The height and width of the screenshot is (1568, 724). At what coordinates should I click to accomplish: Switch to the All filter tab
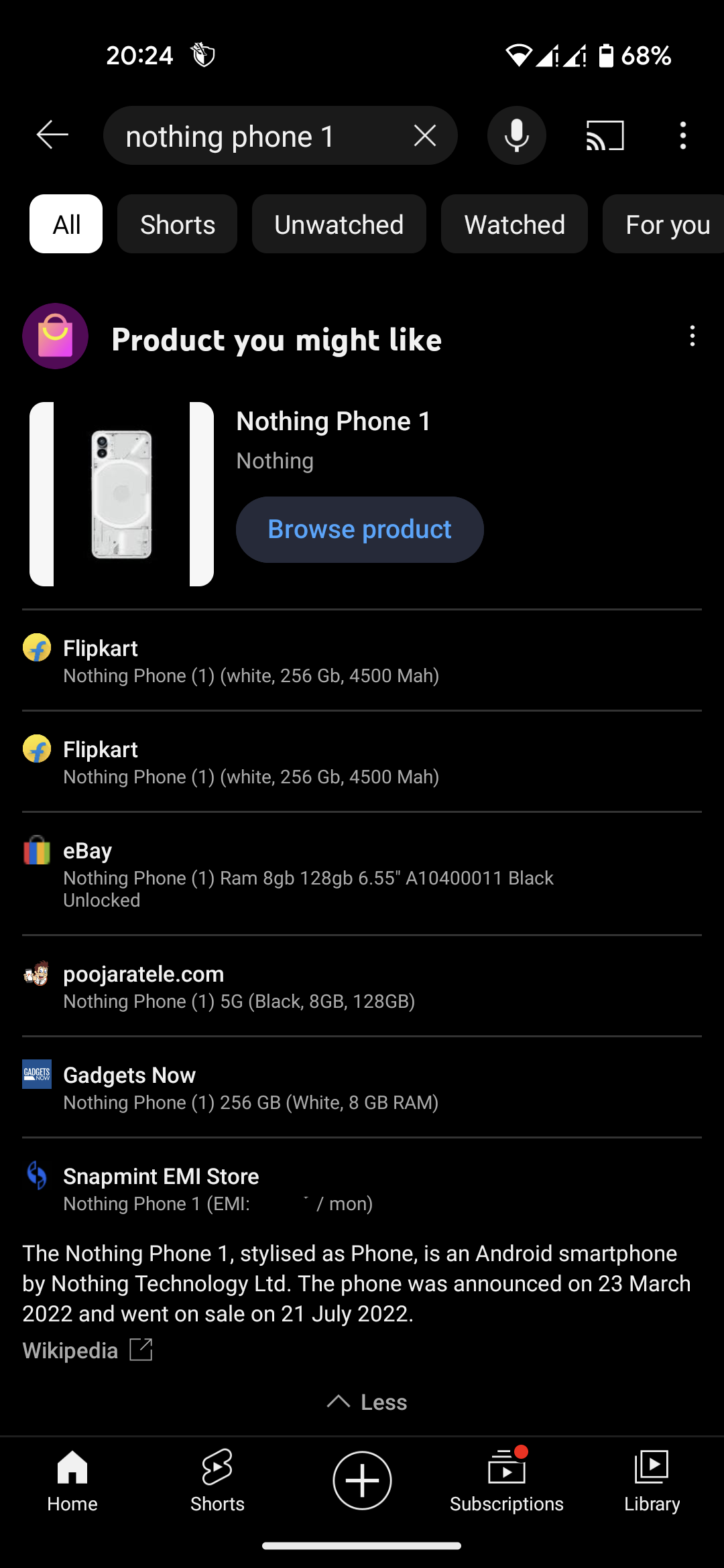coord(65,224)
